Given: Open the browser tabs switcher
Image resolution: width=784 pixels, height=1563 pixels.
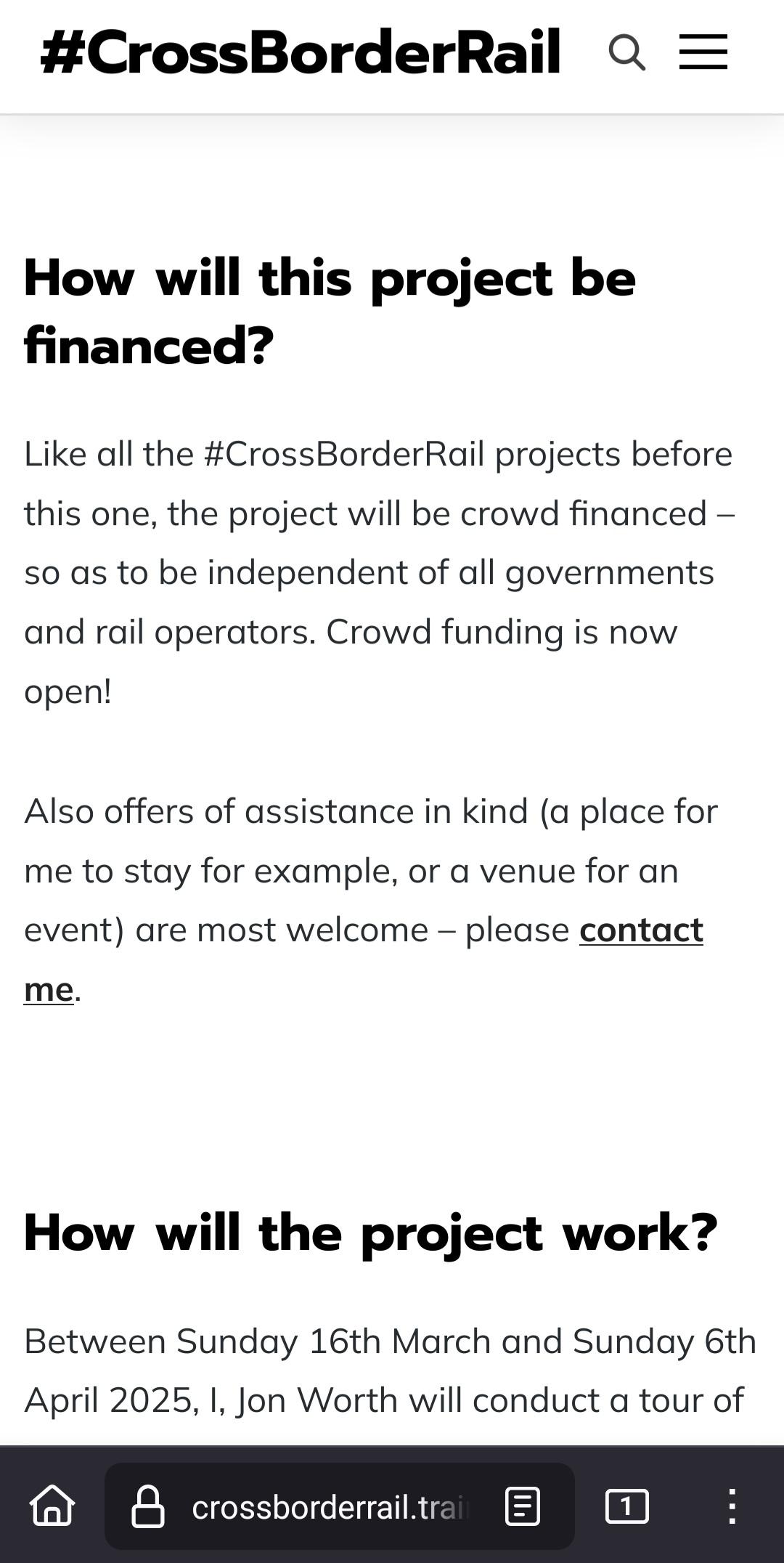Looking at the screenshot, I should pyautogui.click(x=626, y=1506).
